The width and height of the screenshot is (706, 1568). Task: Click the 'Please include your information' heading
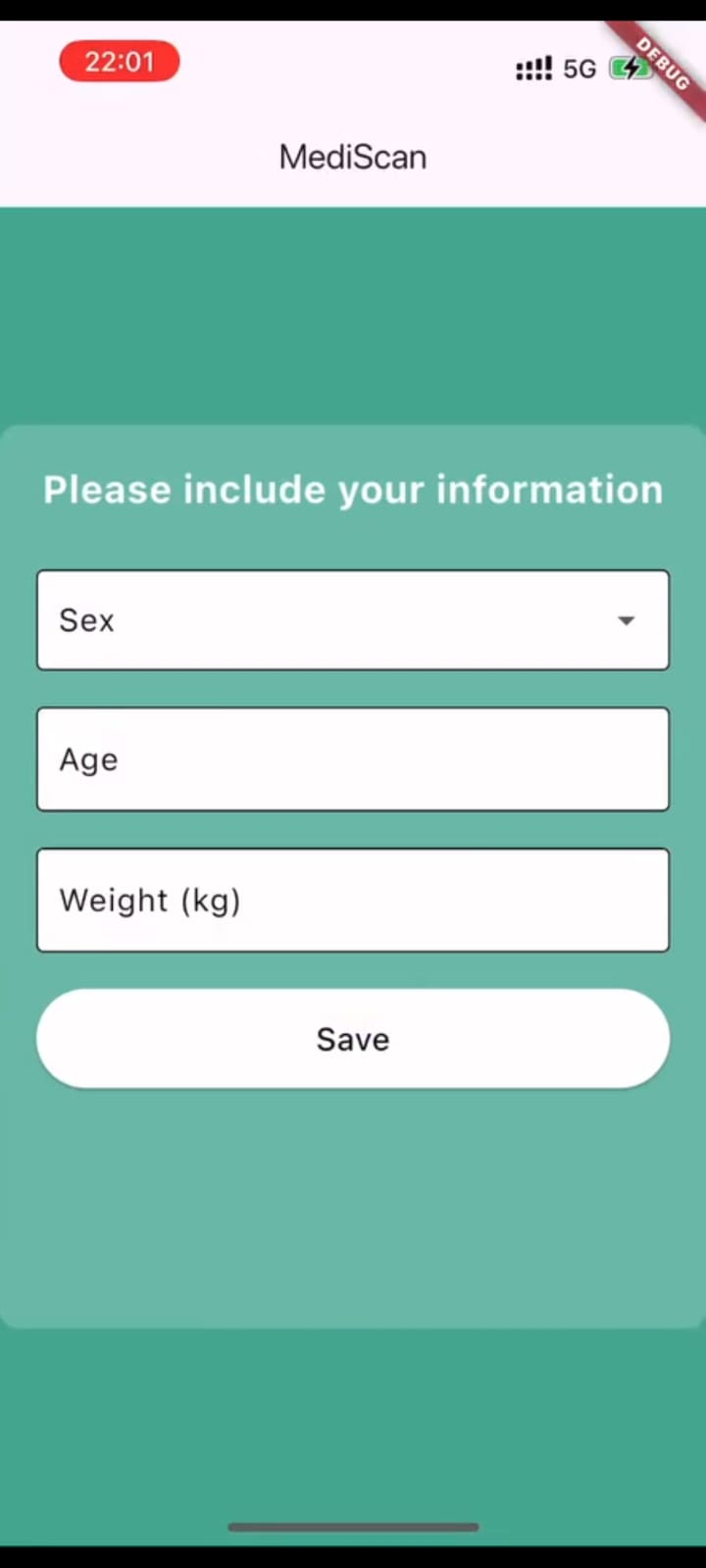353,489
